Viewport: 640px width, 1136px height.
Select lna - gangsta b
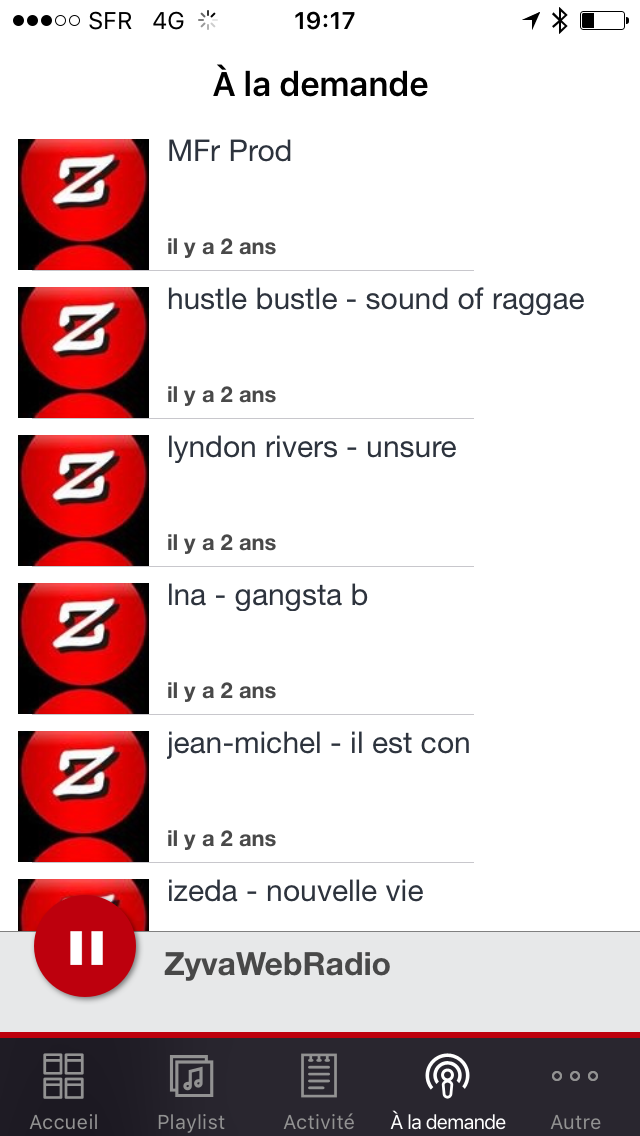pos(320,648)
